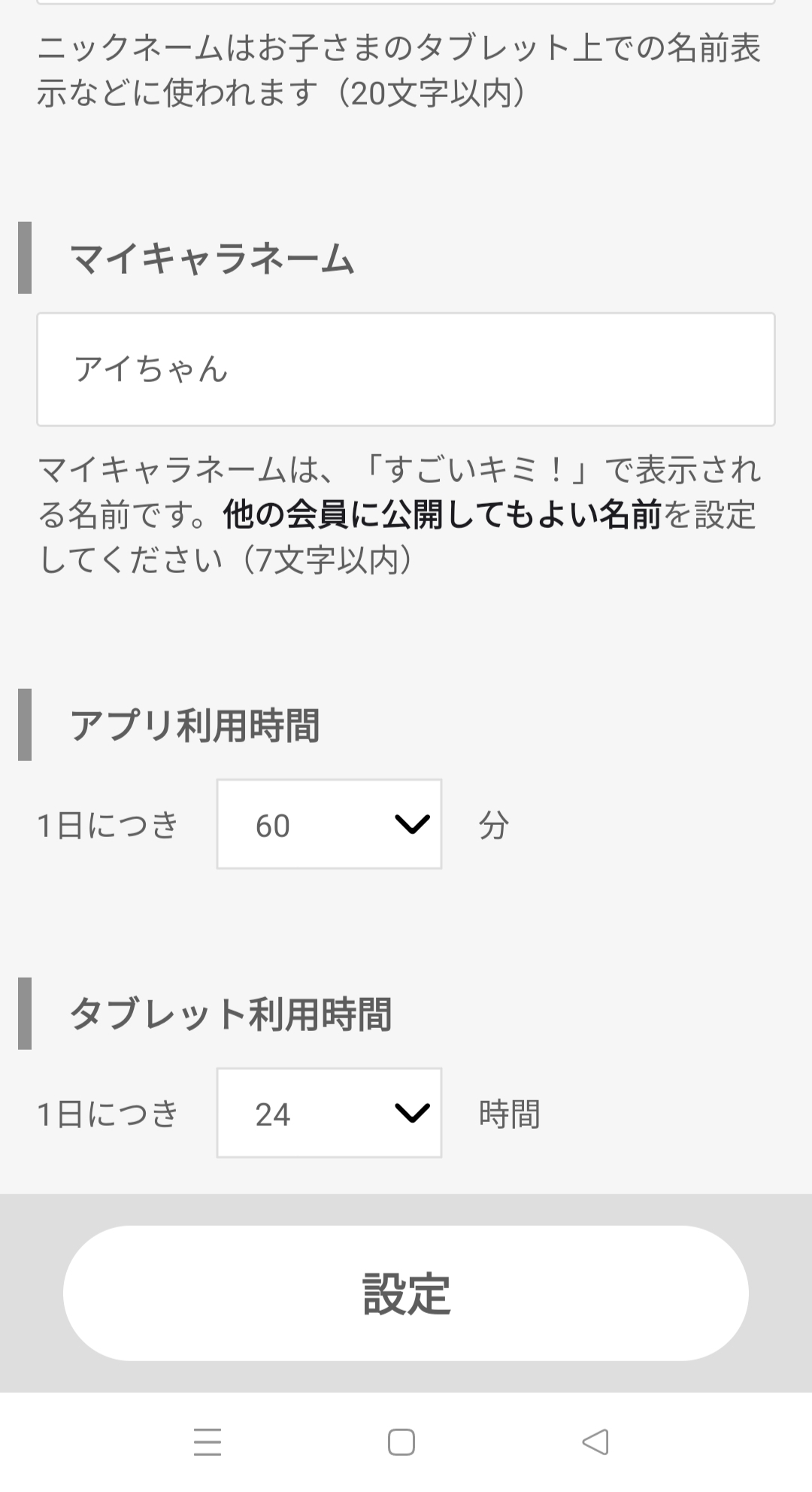The width and height of the screenshot is (812, 1492).
Task: Tap the 設定 button to save
Action: pos(406,1293)
